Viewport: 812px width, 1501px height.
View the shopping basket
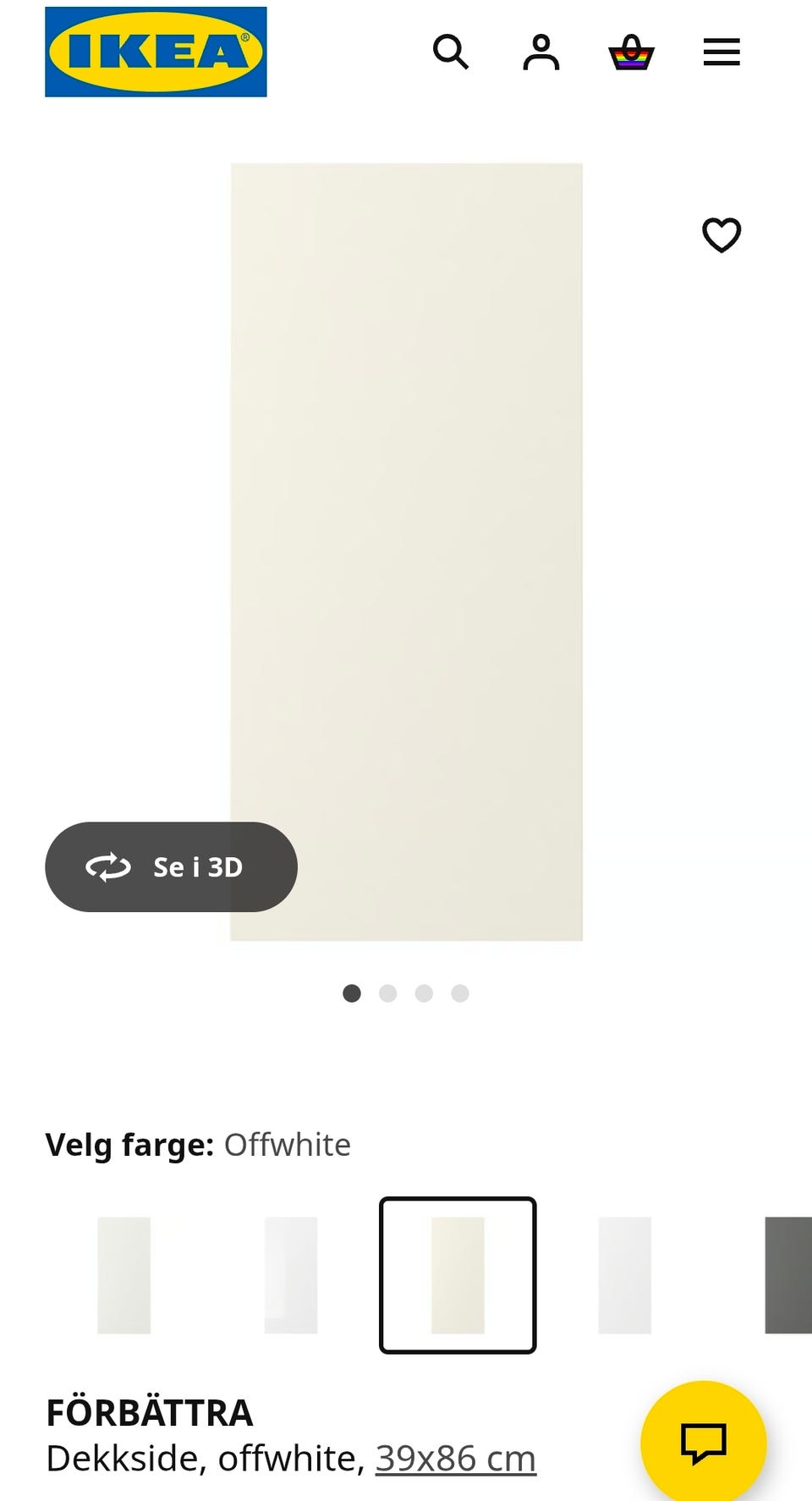point(633,52)
